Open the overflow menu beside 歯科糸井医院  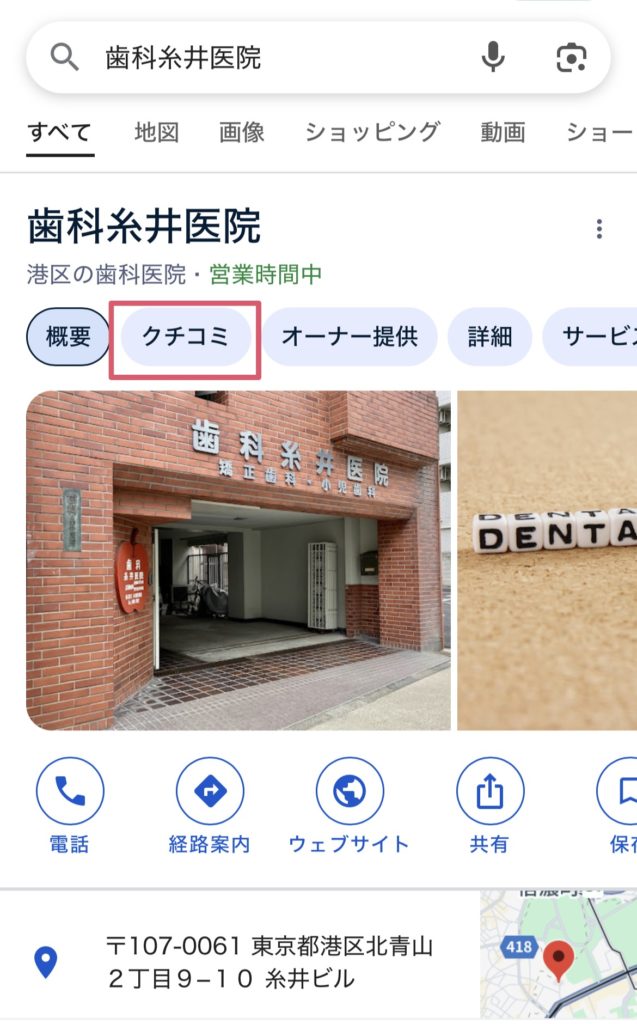point(599,228)
